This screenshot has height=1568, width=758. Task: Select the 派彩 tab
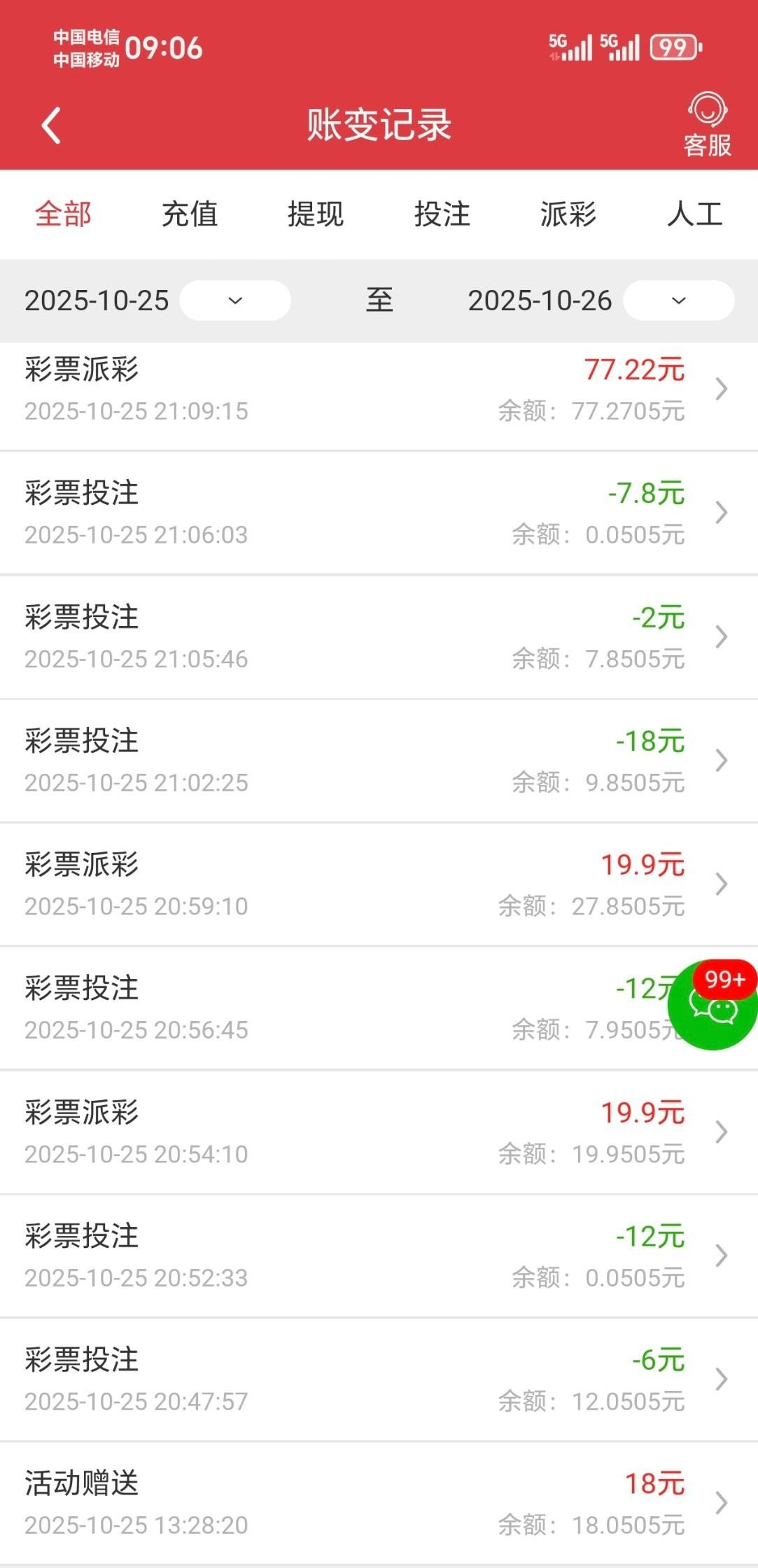point(568,214)
